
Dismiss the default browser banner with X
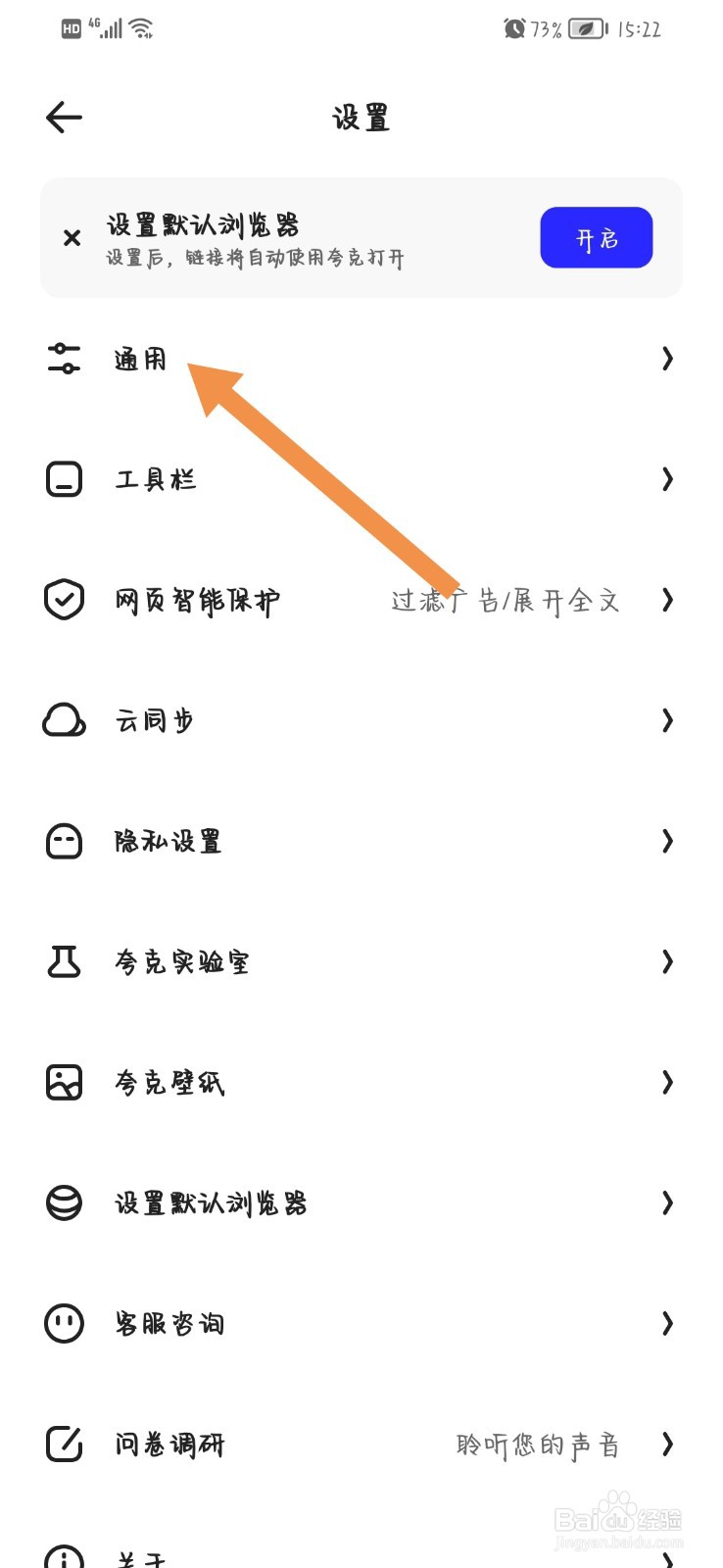[x=71, y=237]
